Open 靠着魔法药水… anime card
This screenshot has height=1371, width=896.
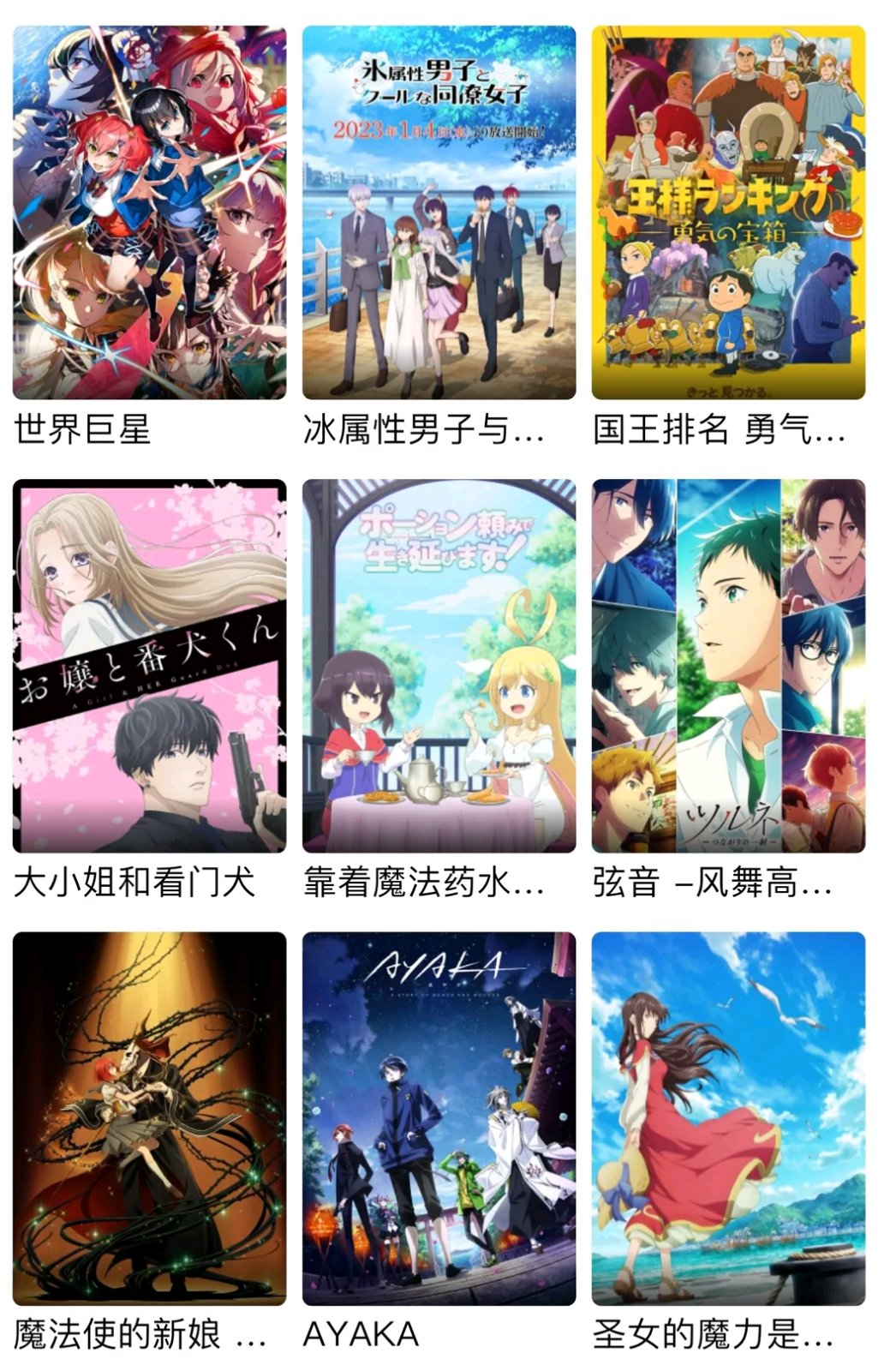439,666
